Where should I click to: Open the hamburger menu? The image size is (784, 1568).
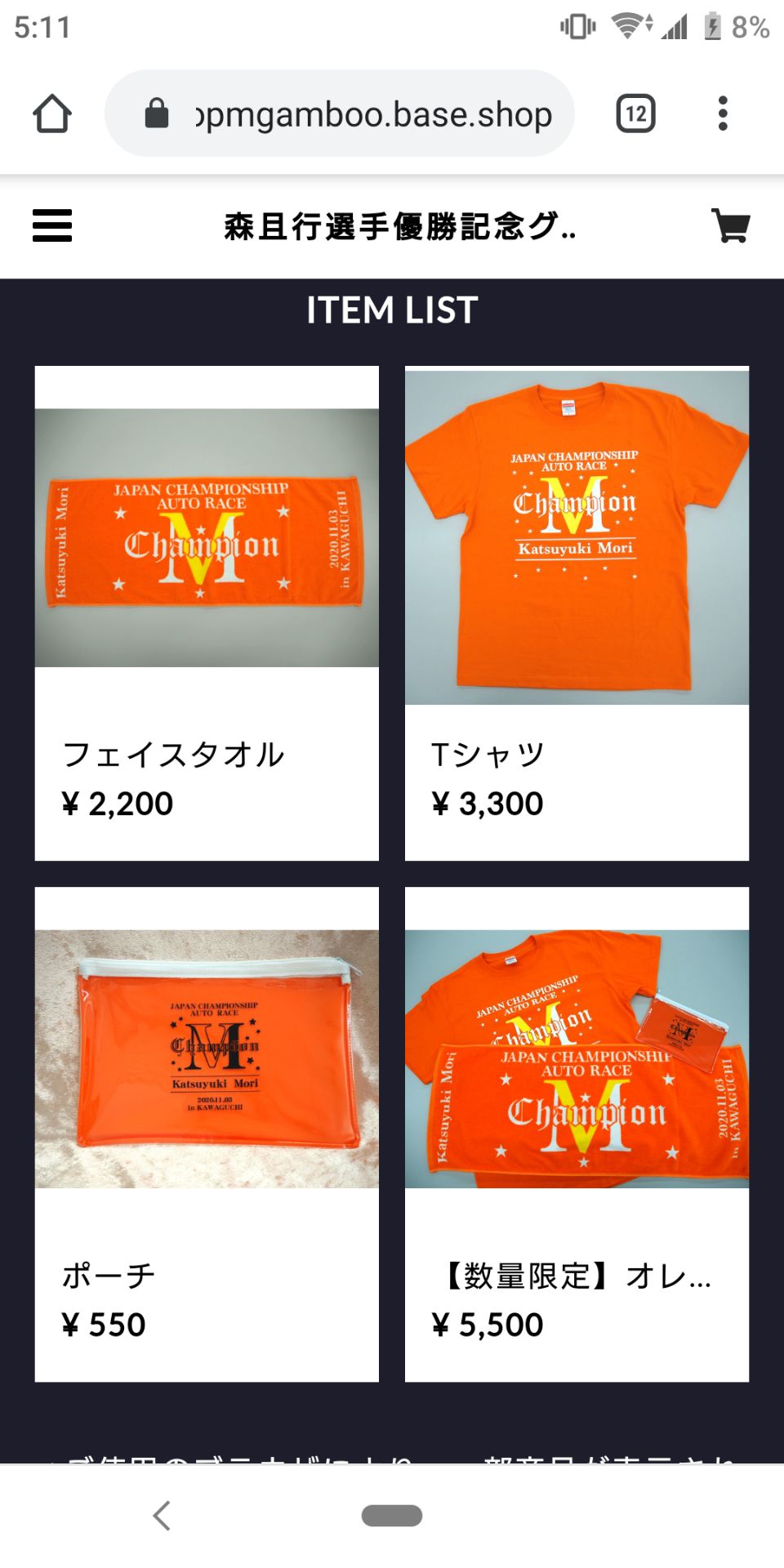52,225
